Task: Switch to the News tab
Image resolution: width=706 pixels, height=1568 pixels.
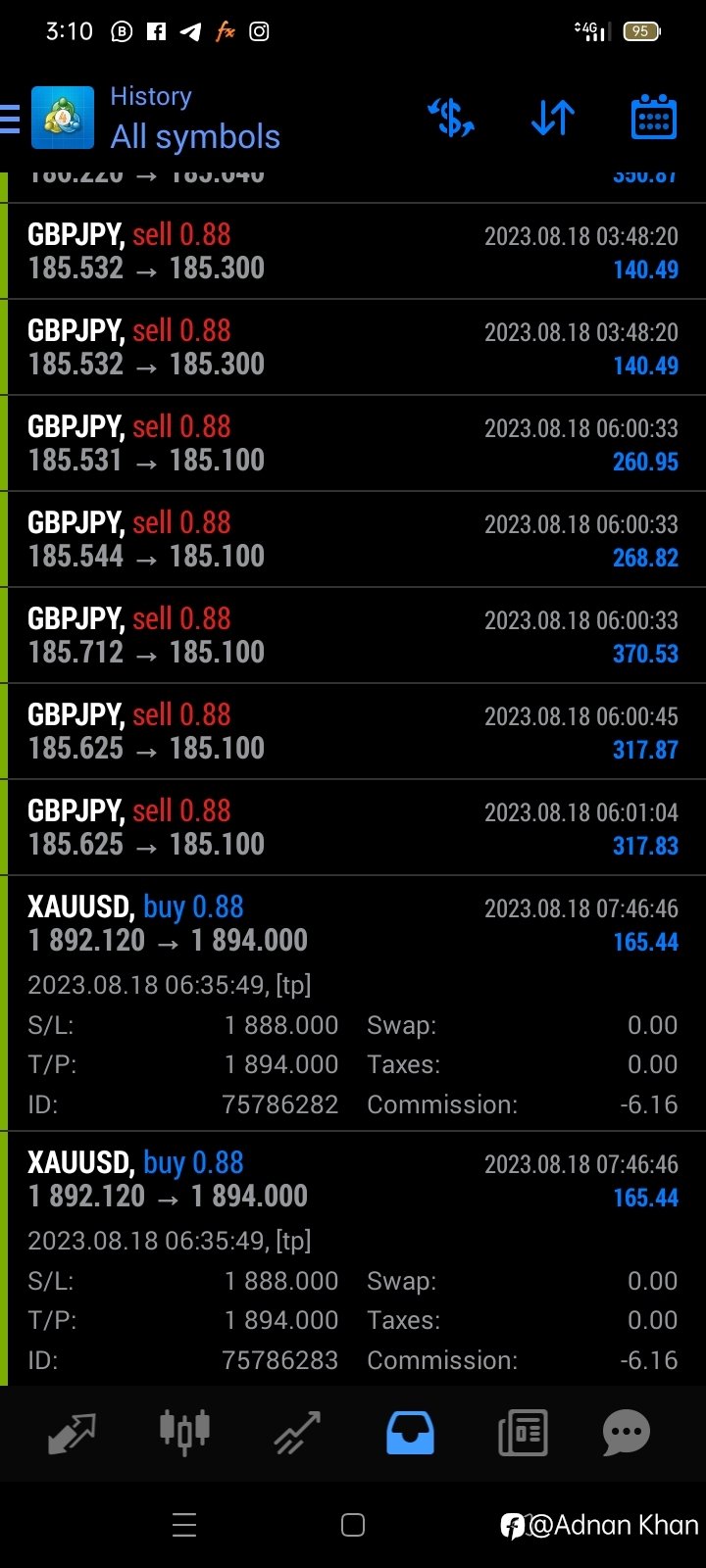Action: pyautogui.click(x=523, y=1433)
